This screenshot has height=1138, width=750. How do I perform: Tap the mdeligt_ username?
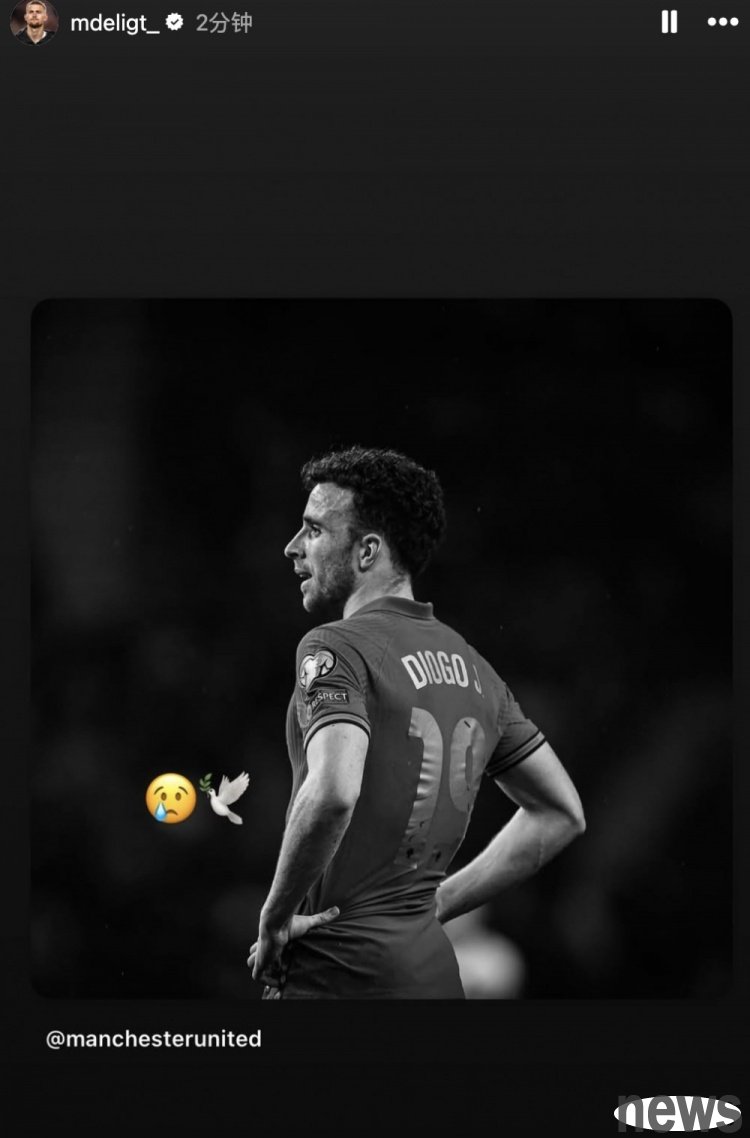[114, 23]
